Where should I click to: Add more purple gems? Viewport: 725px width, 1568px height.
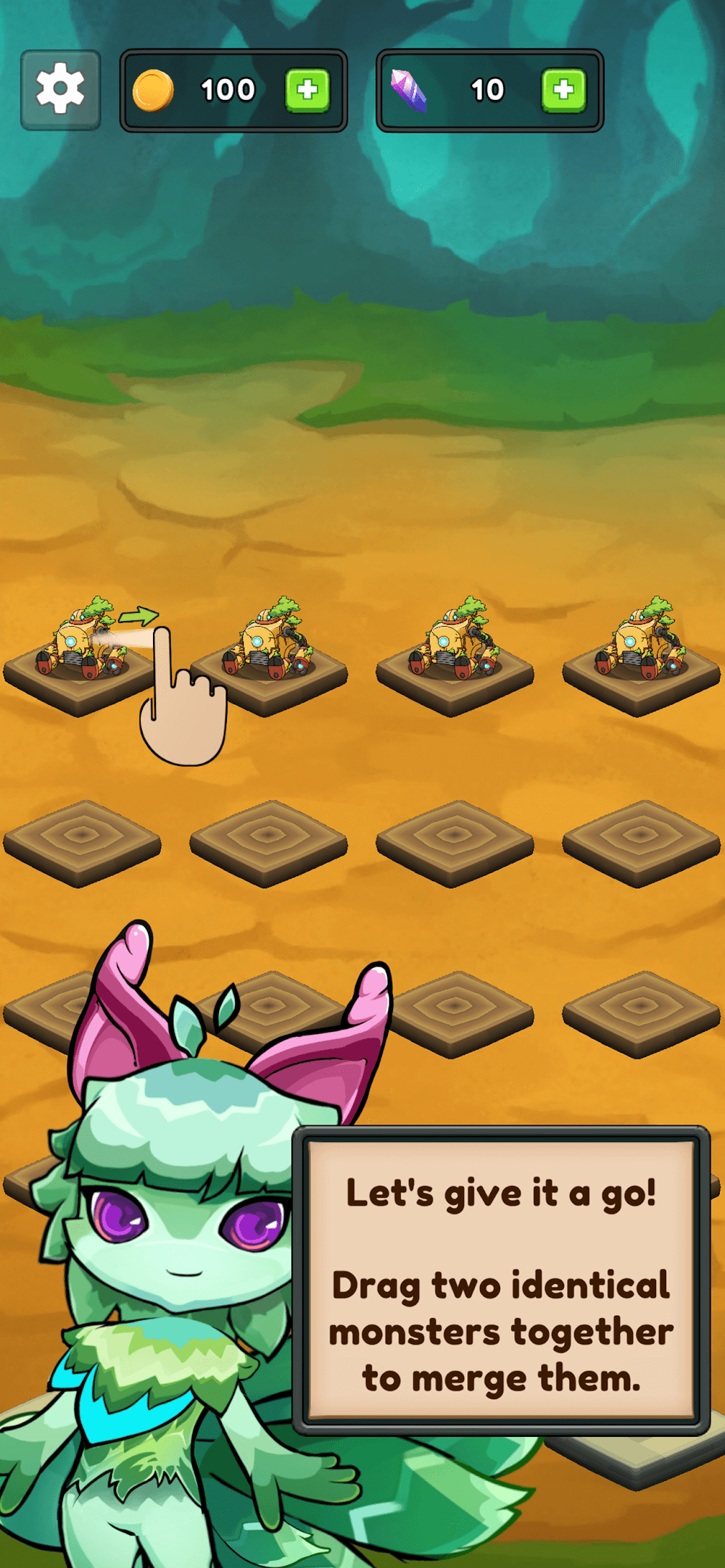click(563, 91)
